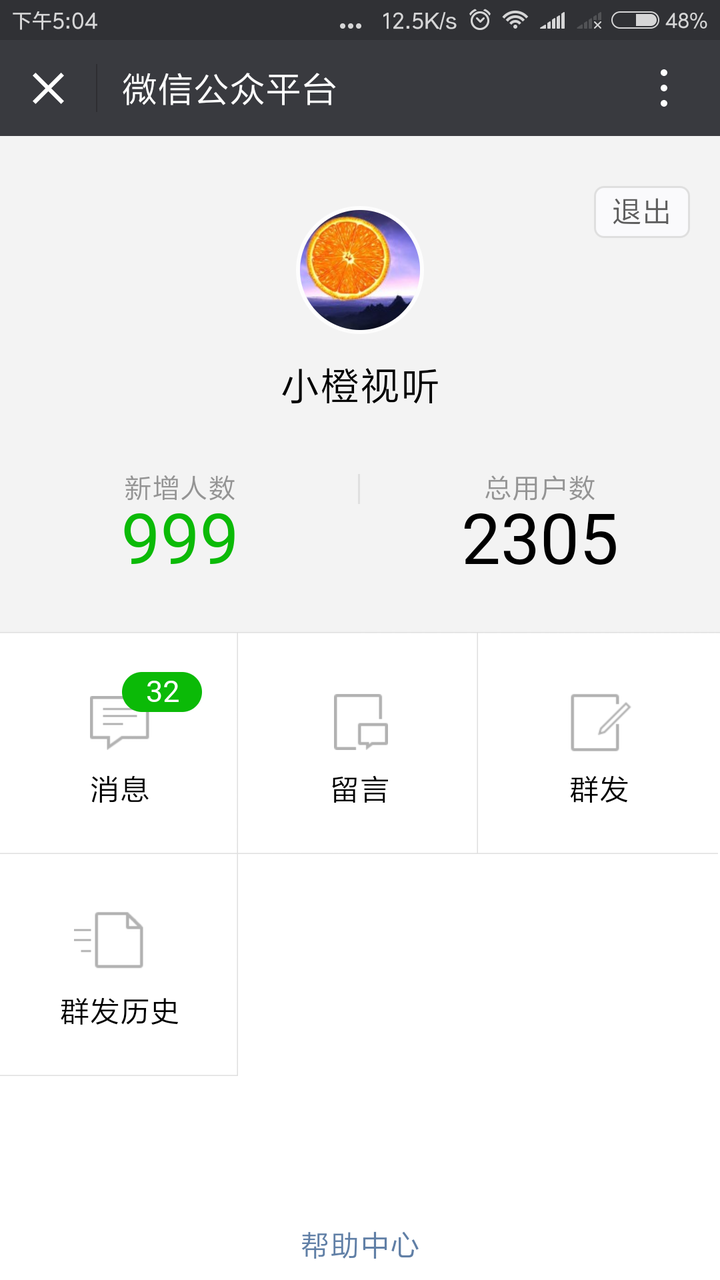Close the 微信公众平台 page
The width and height of the screenshot is (720, 1280).
[48, 89]
